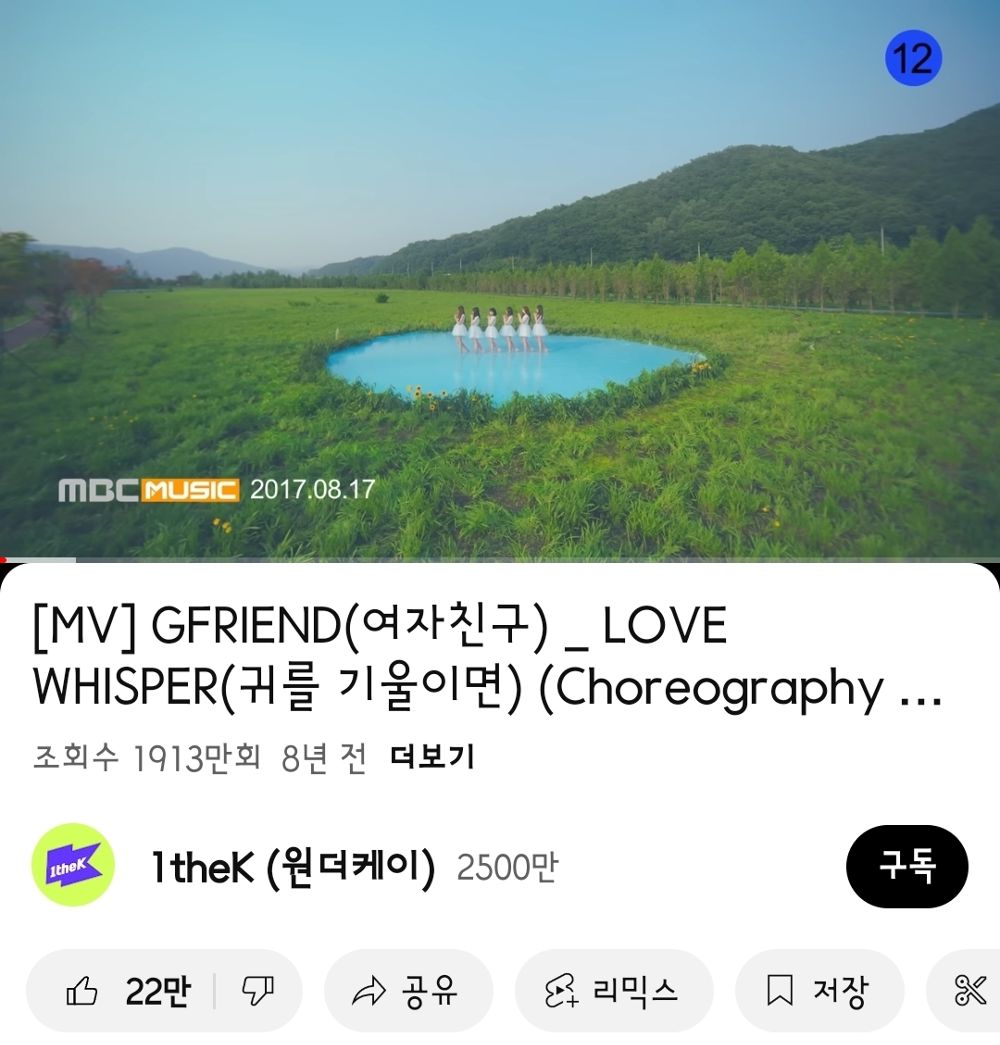The height and width of the screenshot is (1045, 1000).
Task: Tap the MBC MUSIC watermark on the video
Action: [x=149, y=490]
